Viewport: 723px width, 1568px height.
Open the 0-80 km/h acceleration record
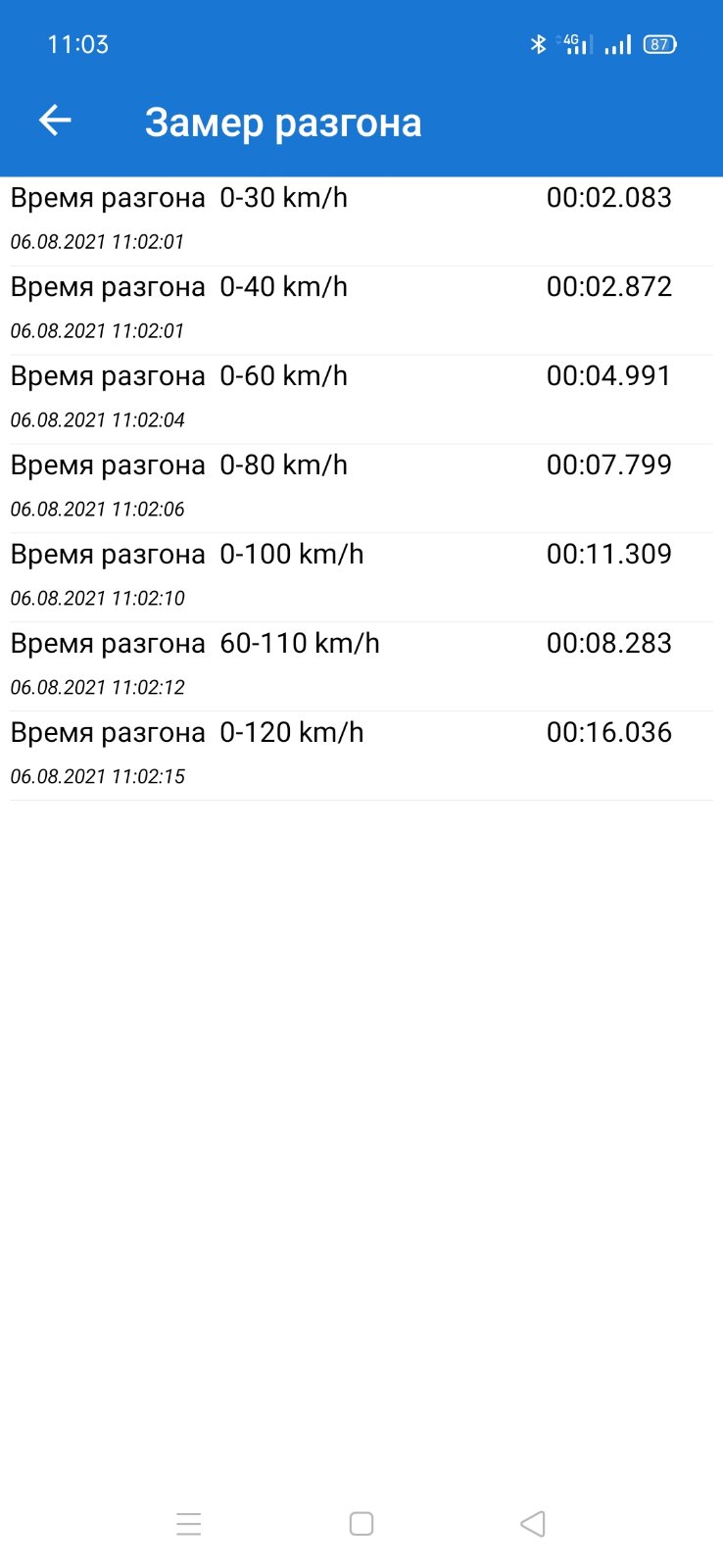click(x=361, y=489)
